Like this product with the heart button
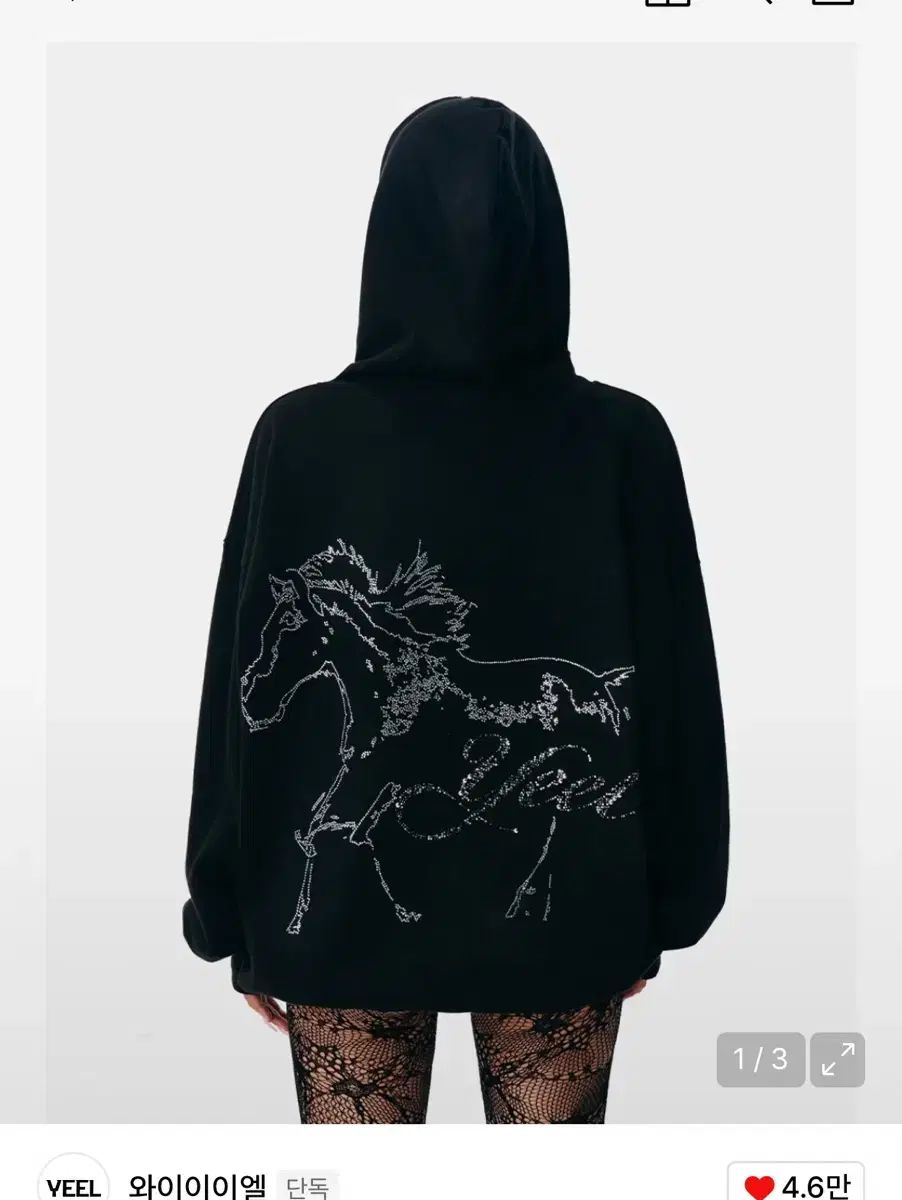 759,1187
